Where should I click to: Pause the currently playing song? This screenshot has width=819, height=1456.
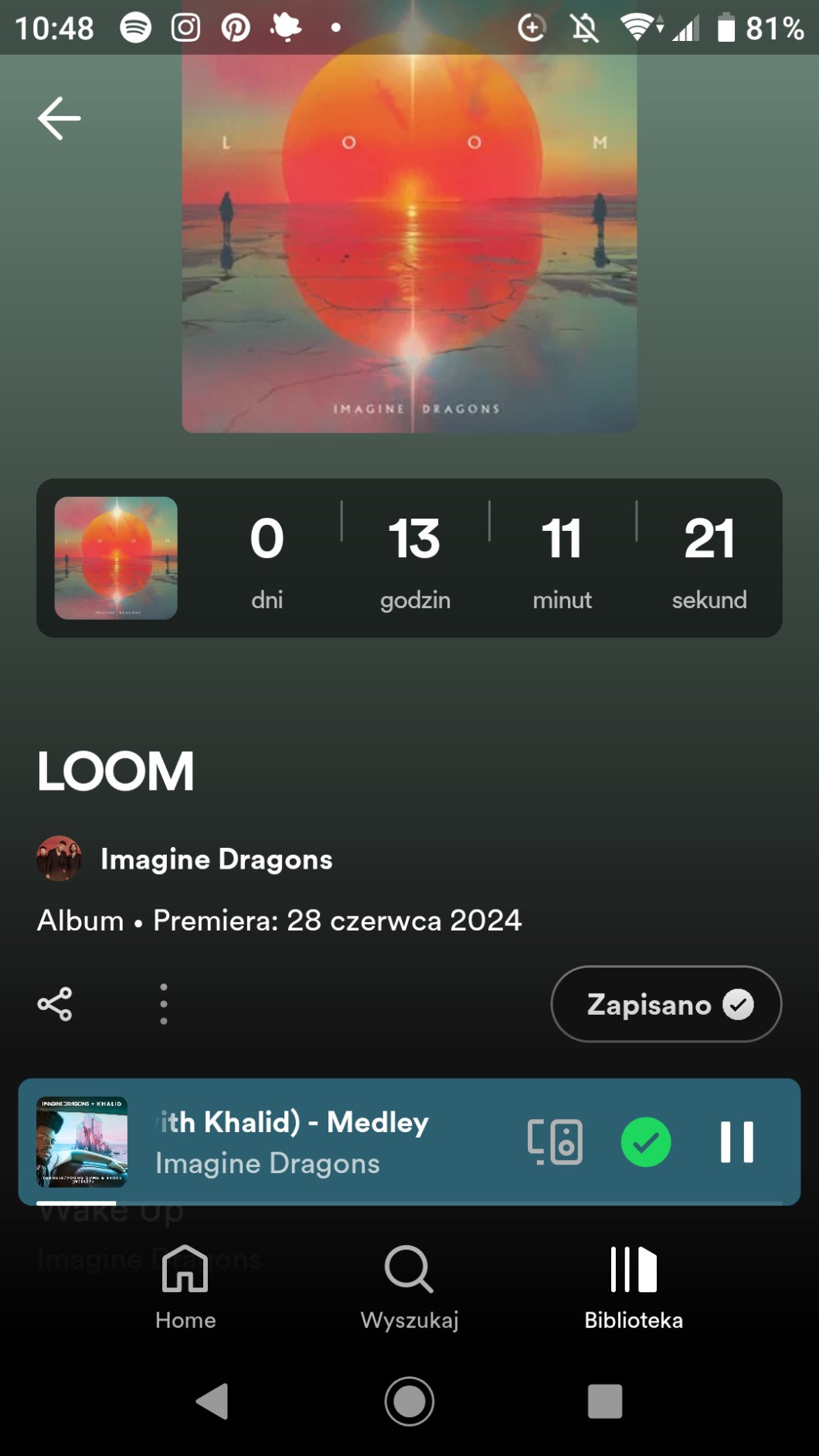[x=736, y=1141]
